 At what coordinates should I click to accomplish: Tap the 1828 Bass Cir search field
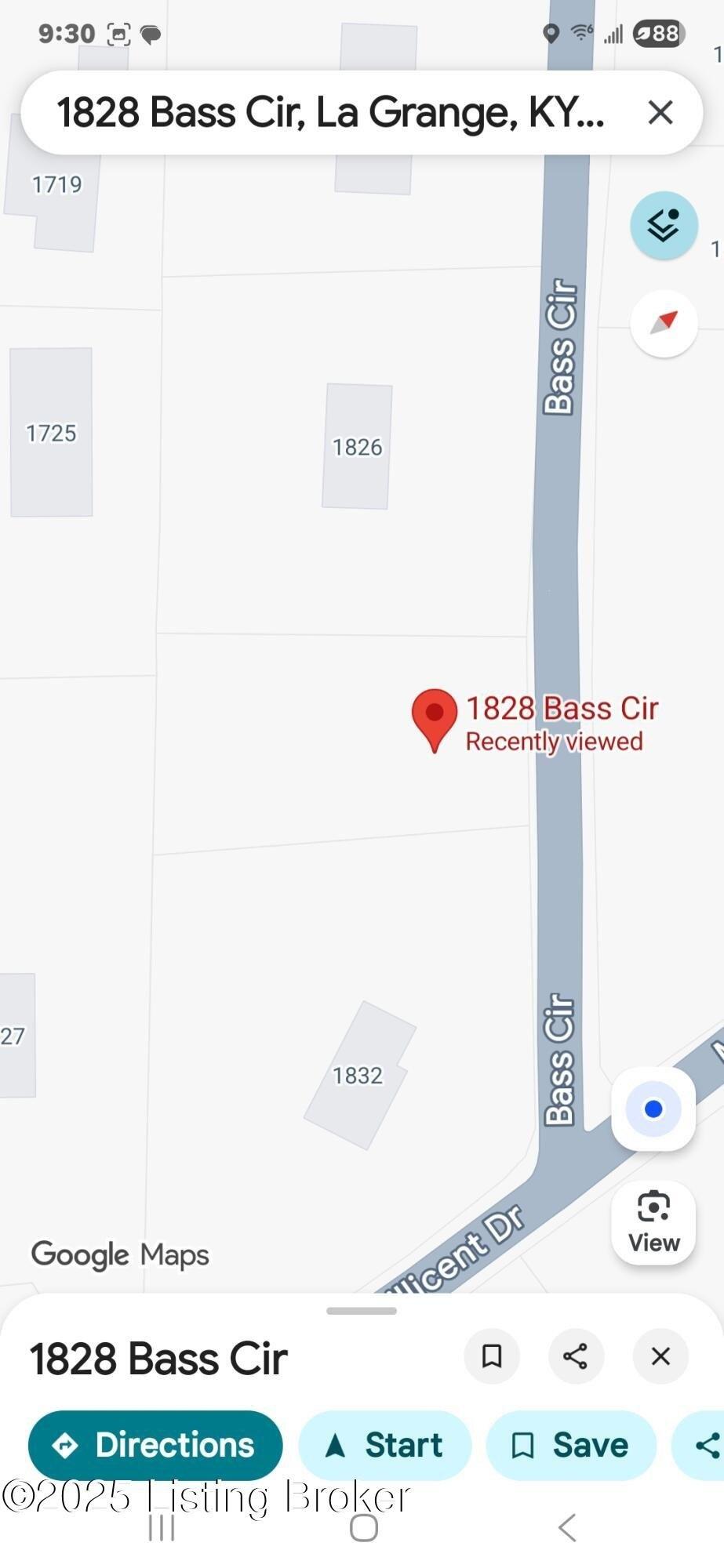(x=329, y=112)
